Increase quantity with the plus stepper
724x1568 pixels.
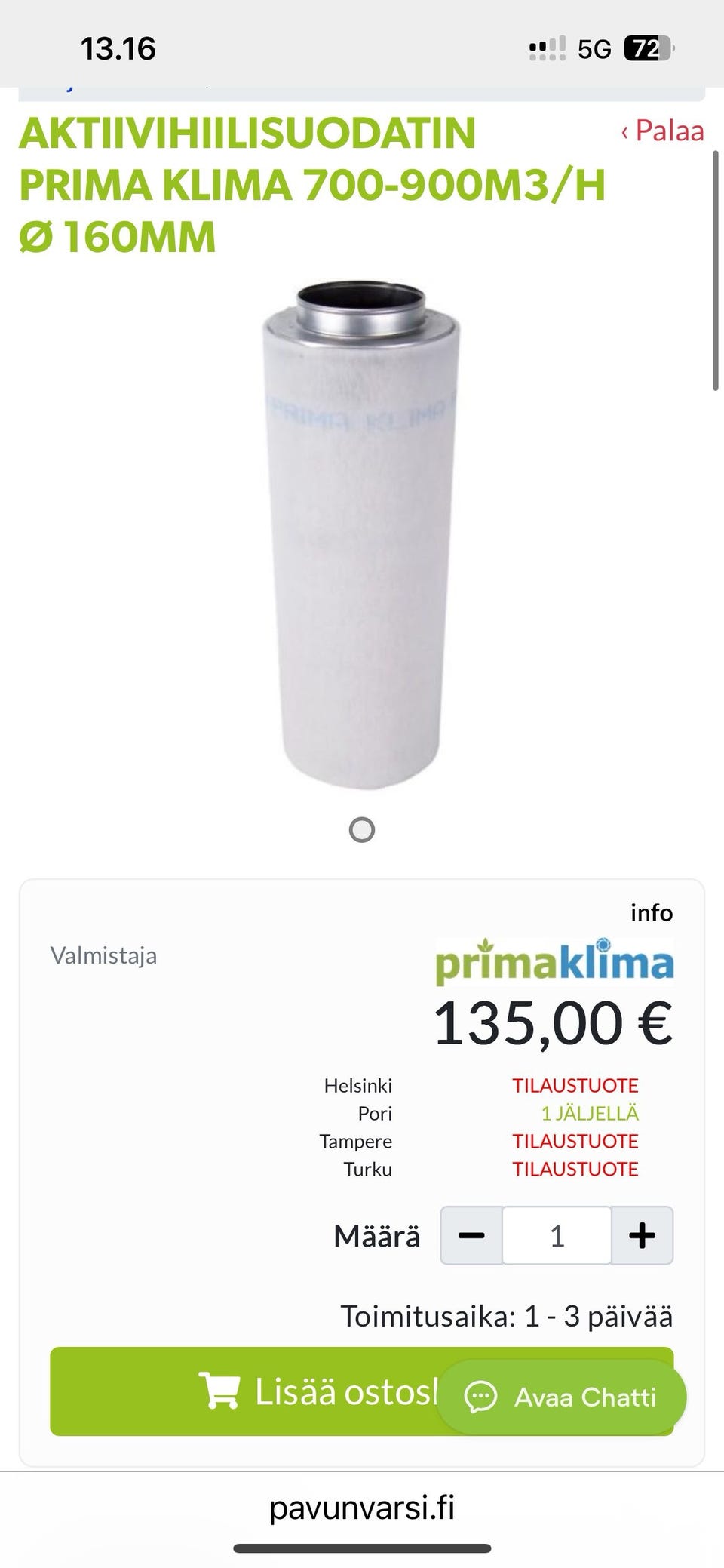(642, 1236)
